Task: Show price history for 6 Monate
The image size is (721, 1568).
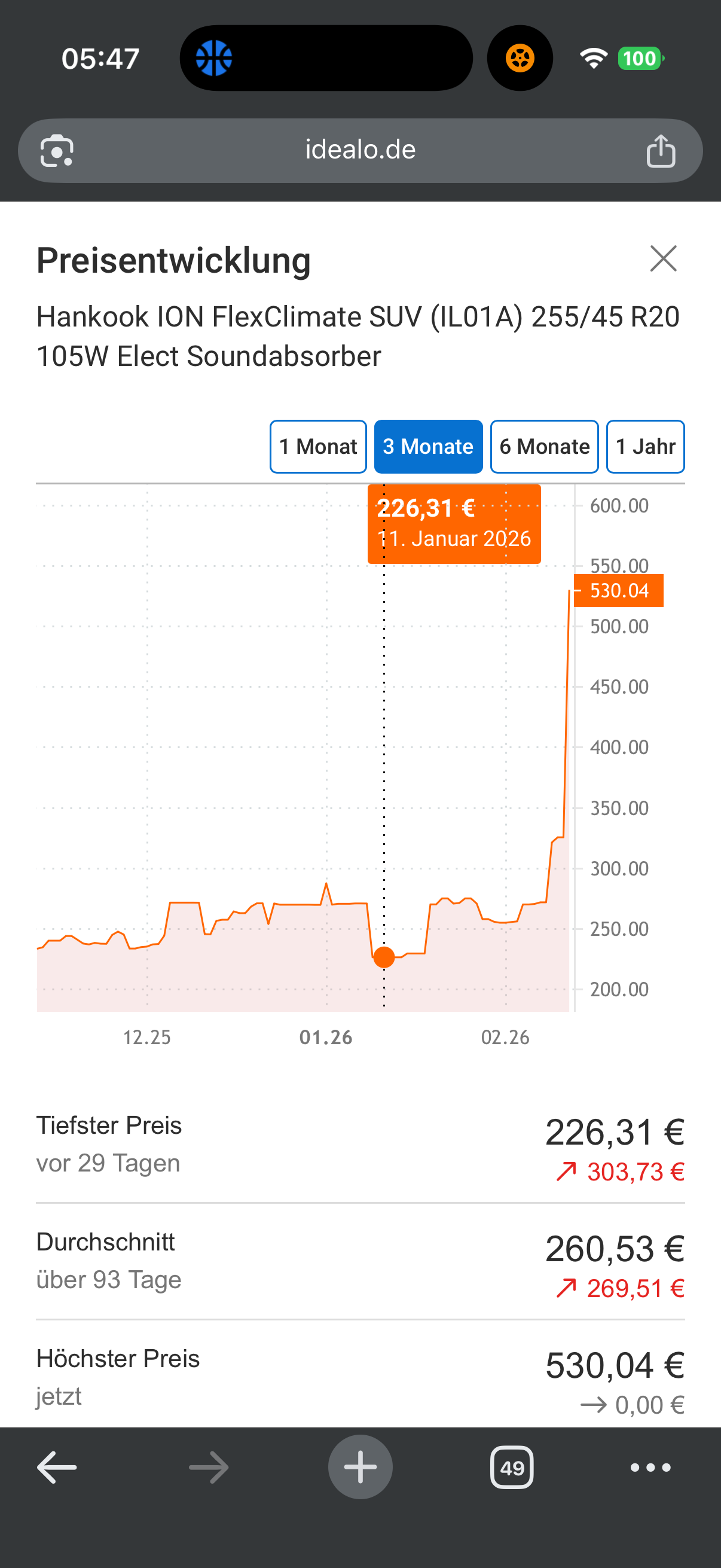Action: 544,447
